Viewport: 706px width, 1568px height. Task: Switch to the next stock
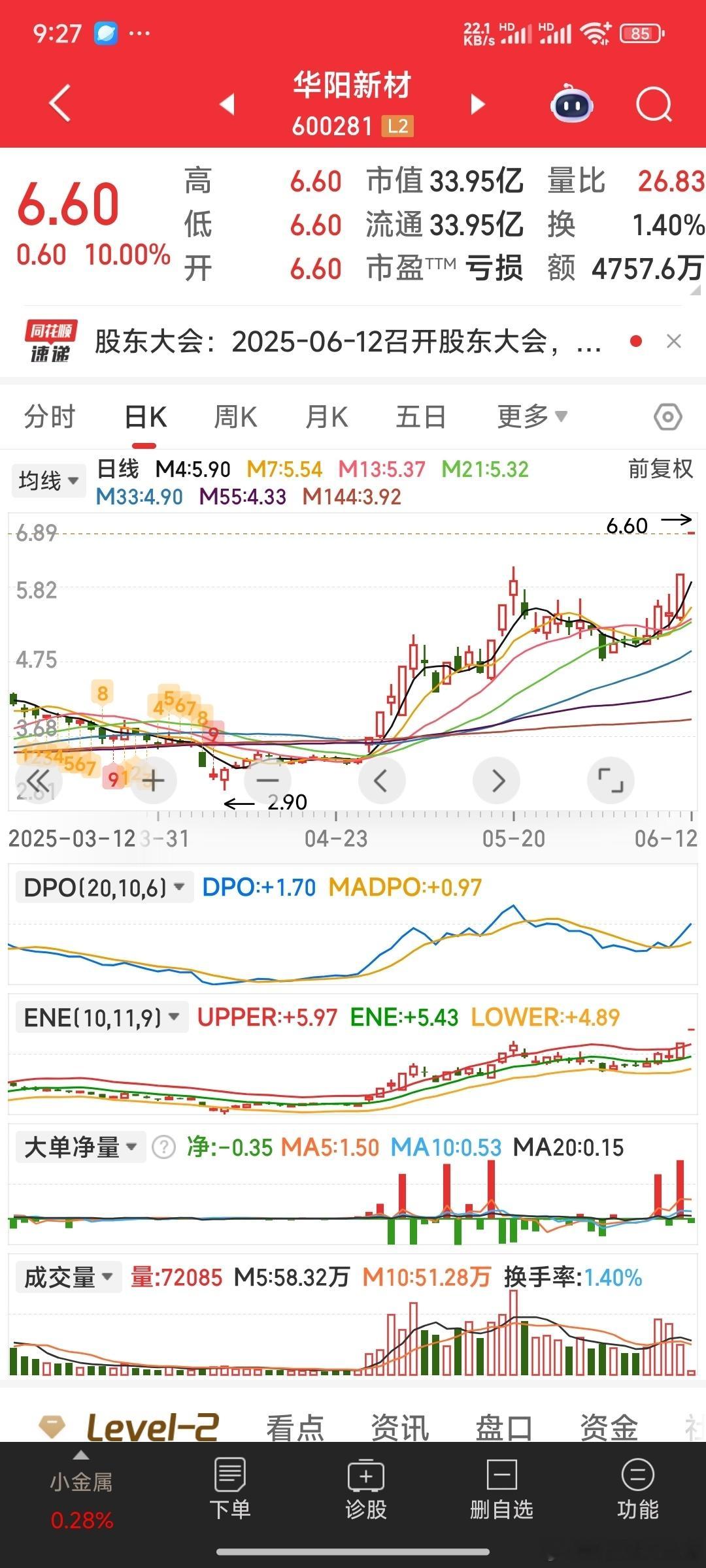tap(479, 104)
